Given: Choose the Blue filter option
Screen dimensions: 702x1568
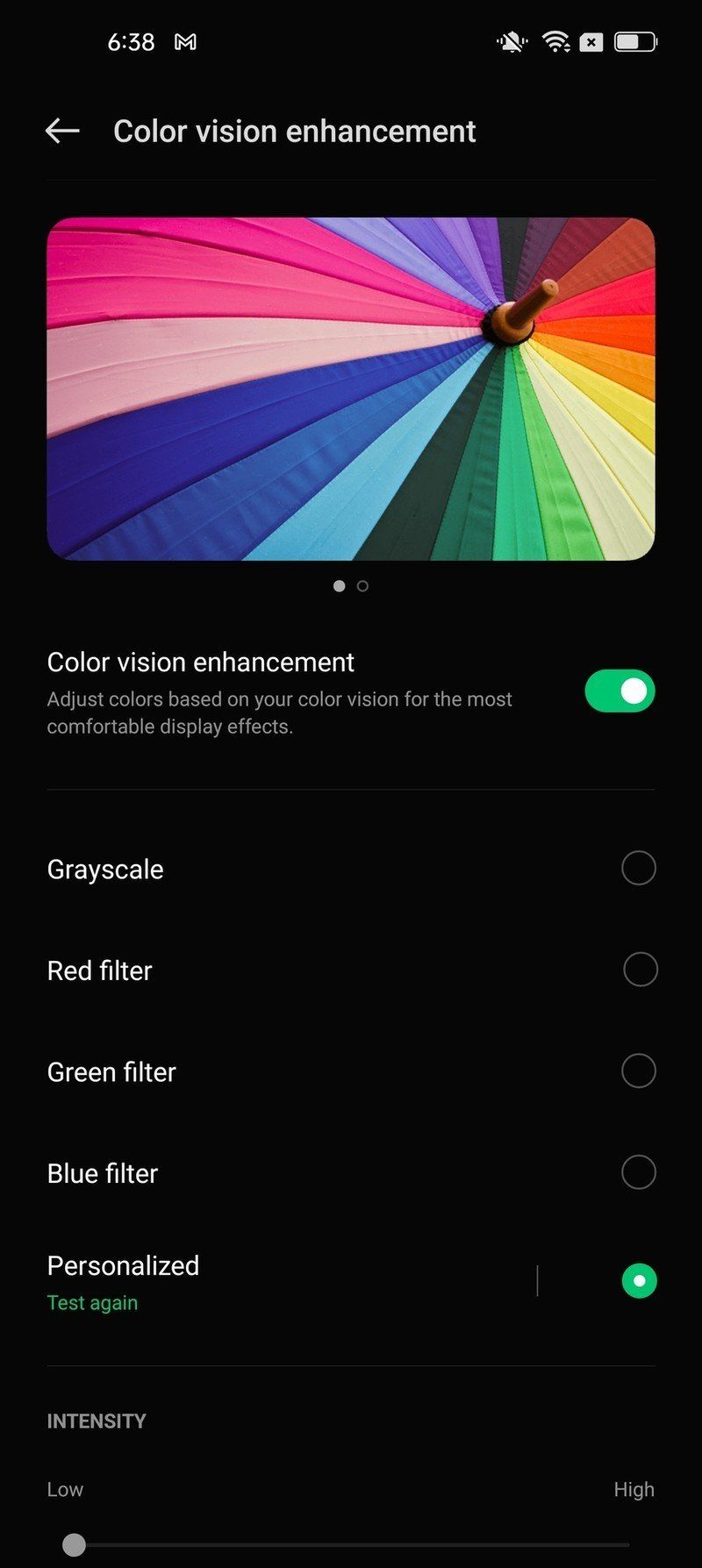Looking at the screenshot, I should (640, 1172).
